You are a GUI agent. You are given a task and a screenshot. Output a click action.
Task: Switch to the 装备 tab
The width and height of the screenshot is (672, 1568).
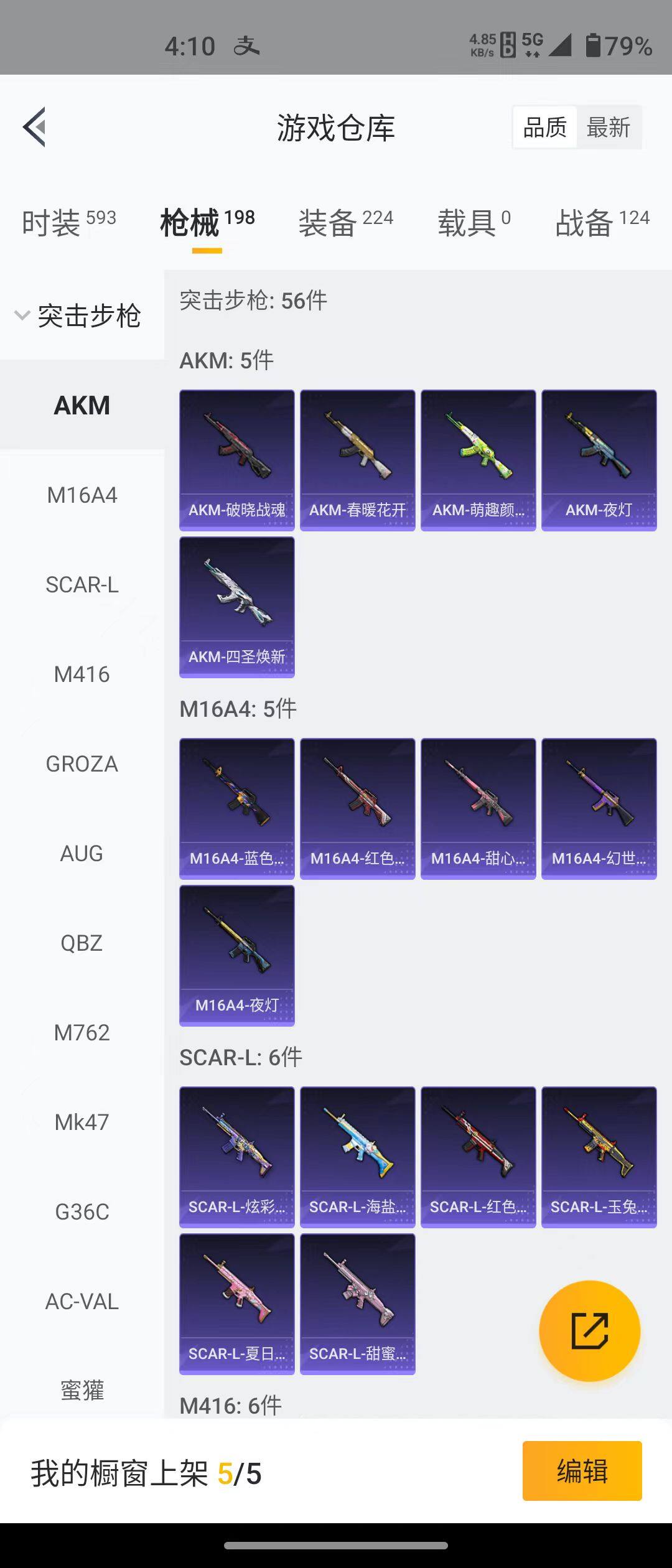tap(345, 222)
